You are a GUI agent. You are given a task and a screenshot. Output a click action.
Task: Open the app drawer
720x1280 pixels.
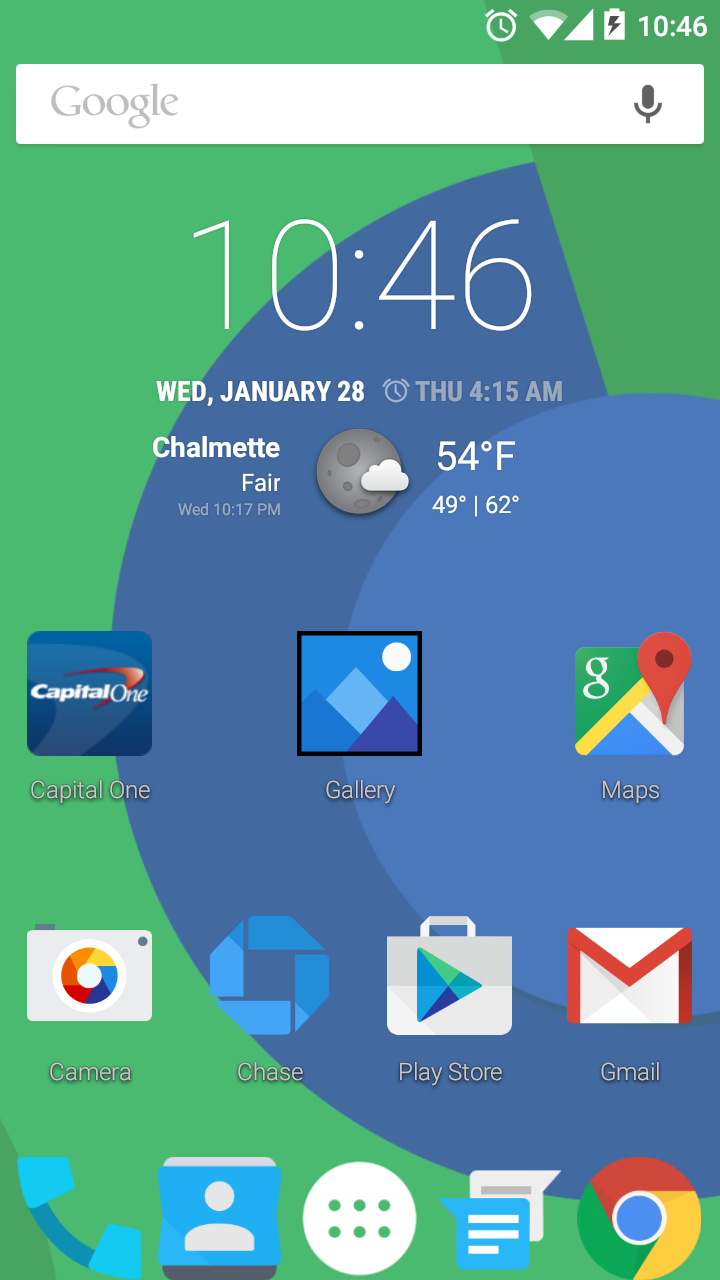click(x=360, y=1217)
